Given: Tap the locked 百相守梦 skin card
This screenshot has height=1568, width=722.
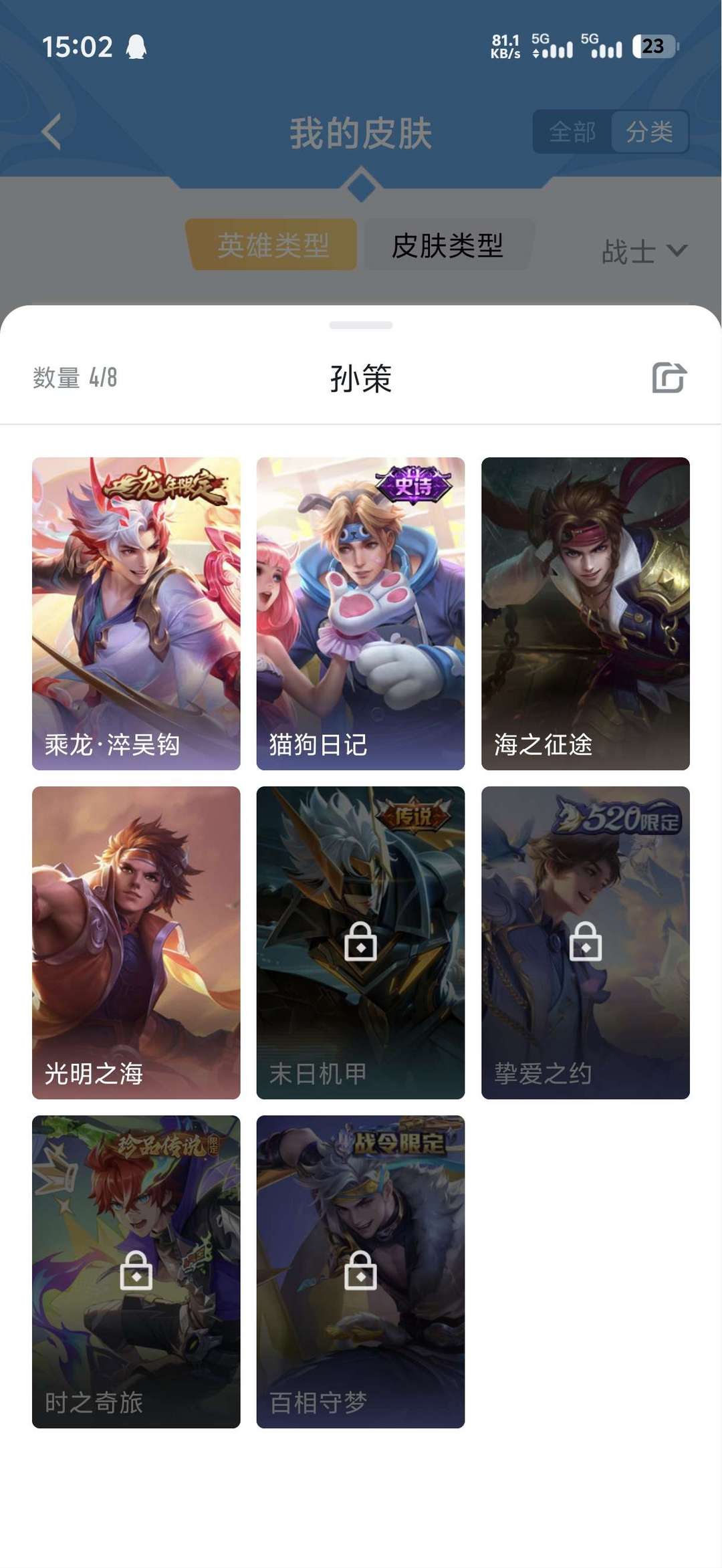Looking at the screenshot, I should tap(361, 1272).
